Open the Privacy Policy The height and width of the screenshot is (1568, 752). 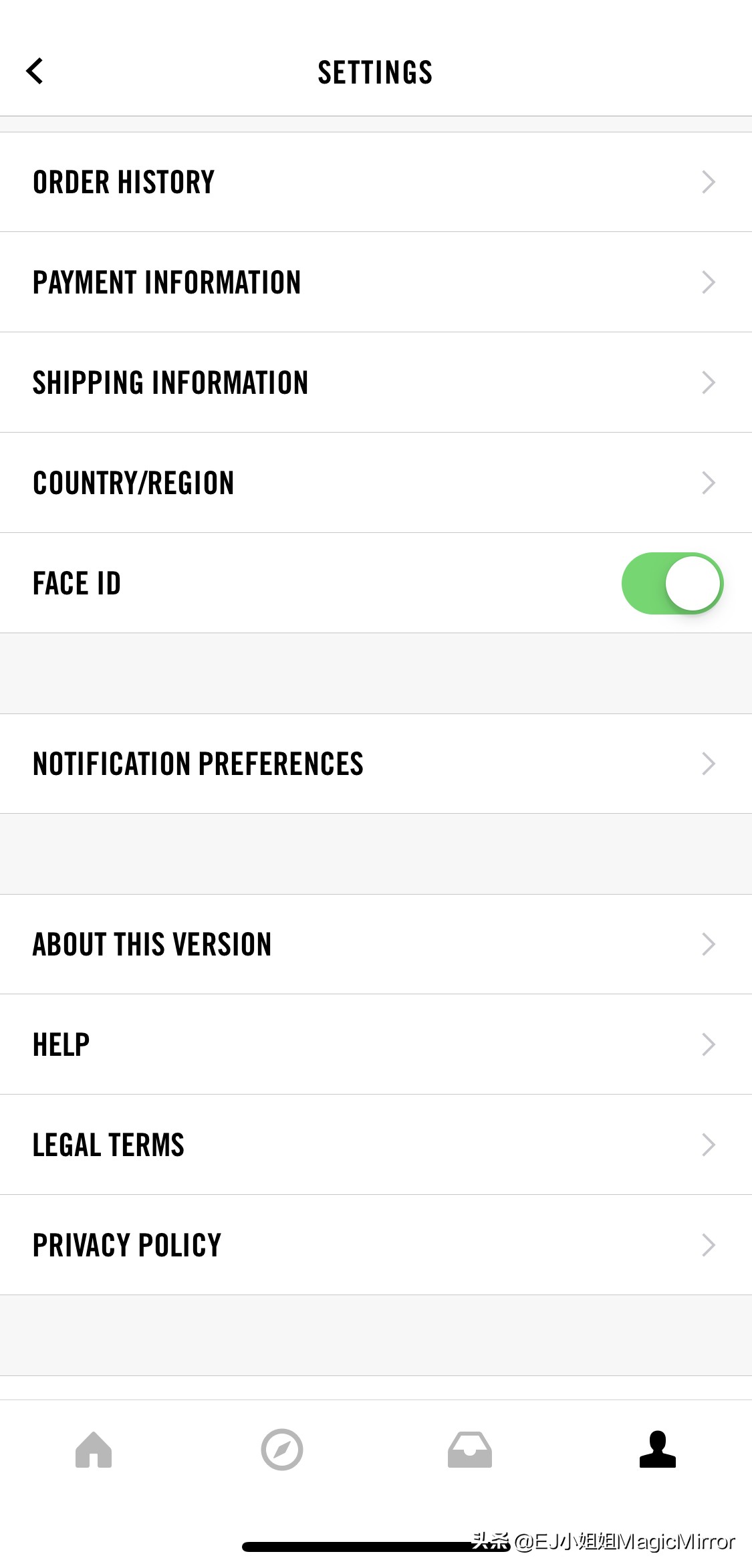click(x=376, y=1245)
